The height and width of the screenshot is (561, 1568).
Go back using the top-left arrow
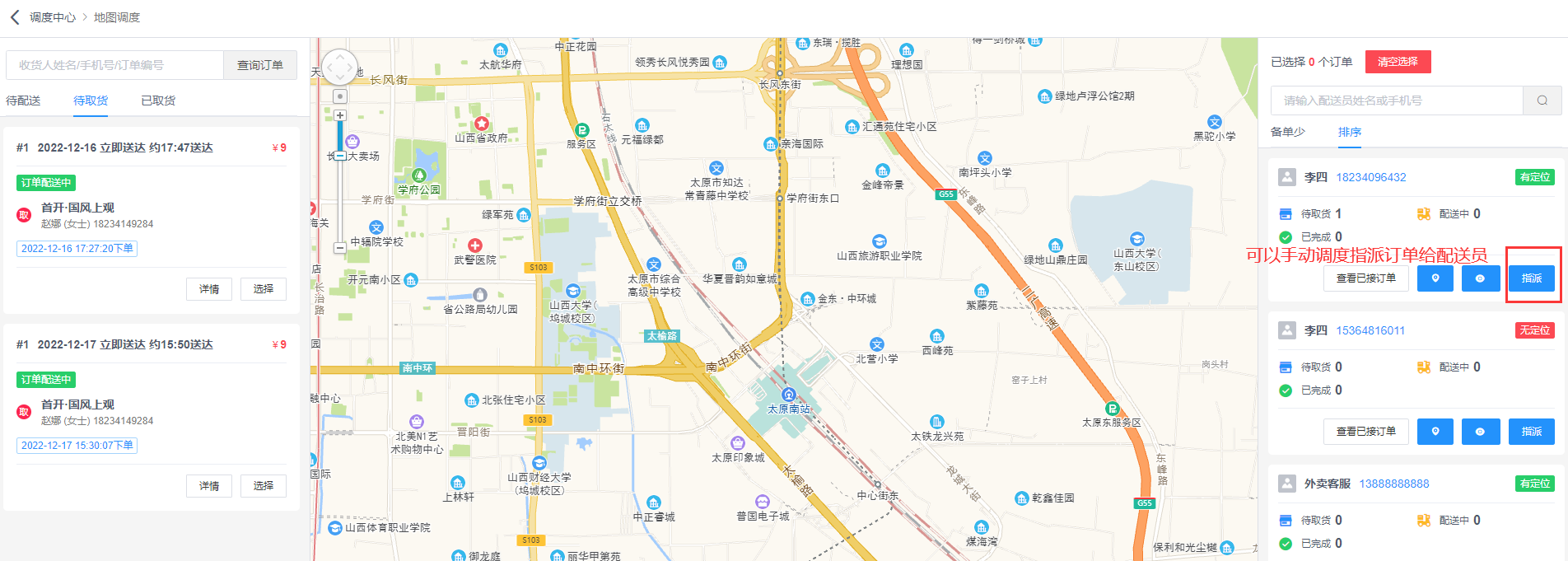tap(14, 17)
